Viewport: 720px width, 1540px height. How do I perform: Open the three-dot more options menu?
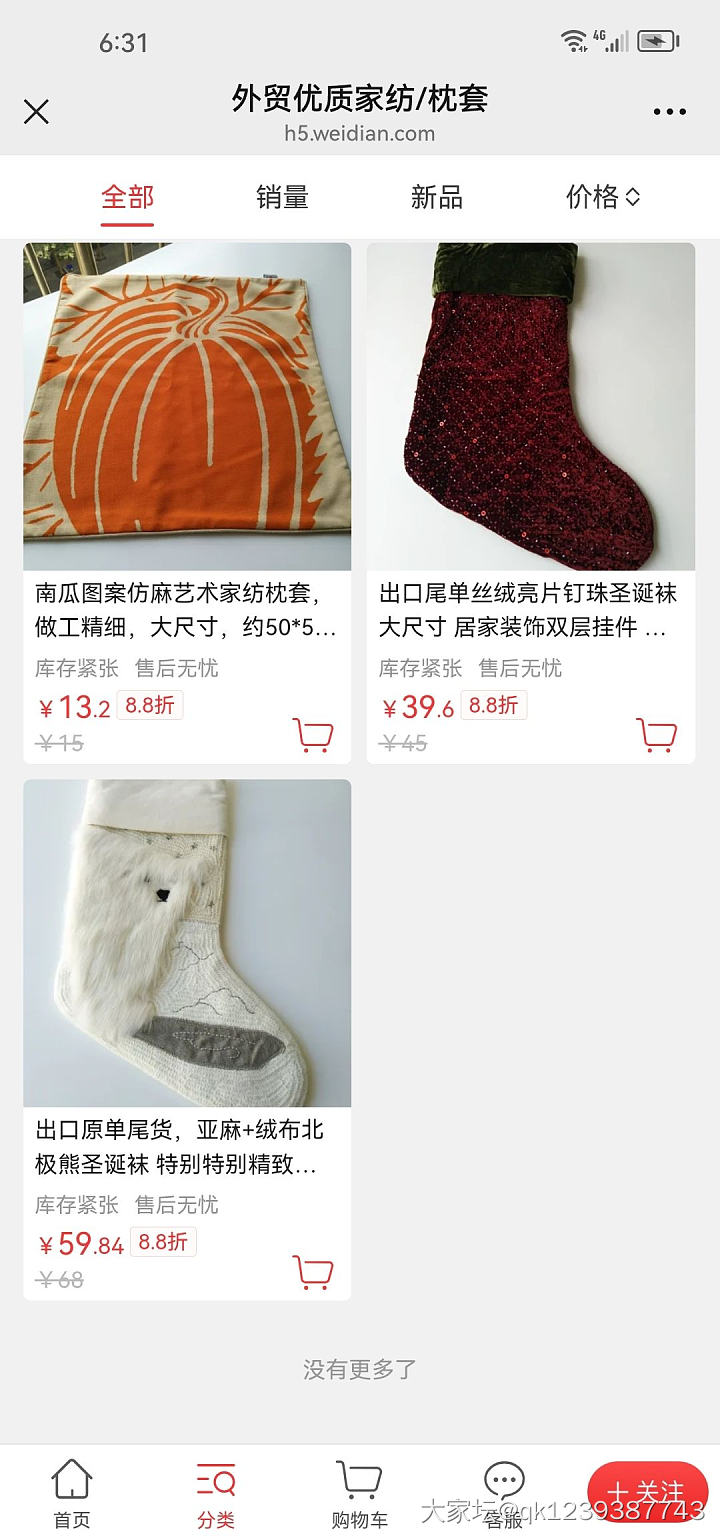click(x=668, y=112)
